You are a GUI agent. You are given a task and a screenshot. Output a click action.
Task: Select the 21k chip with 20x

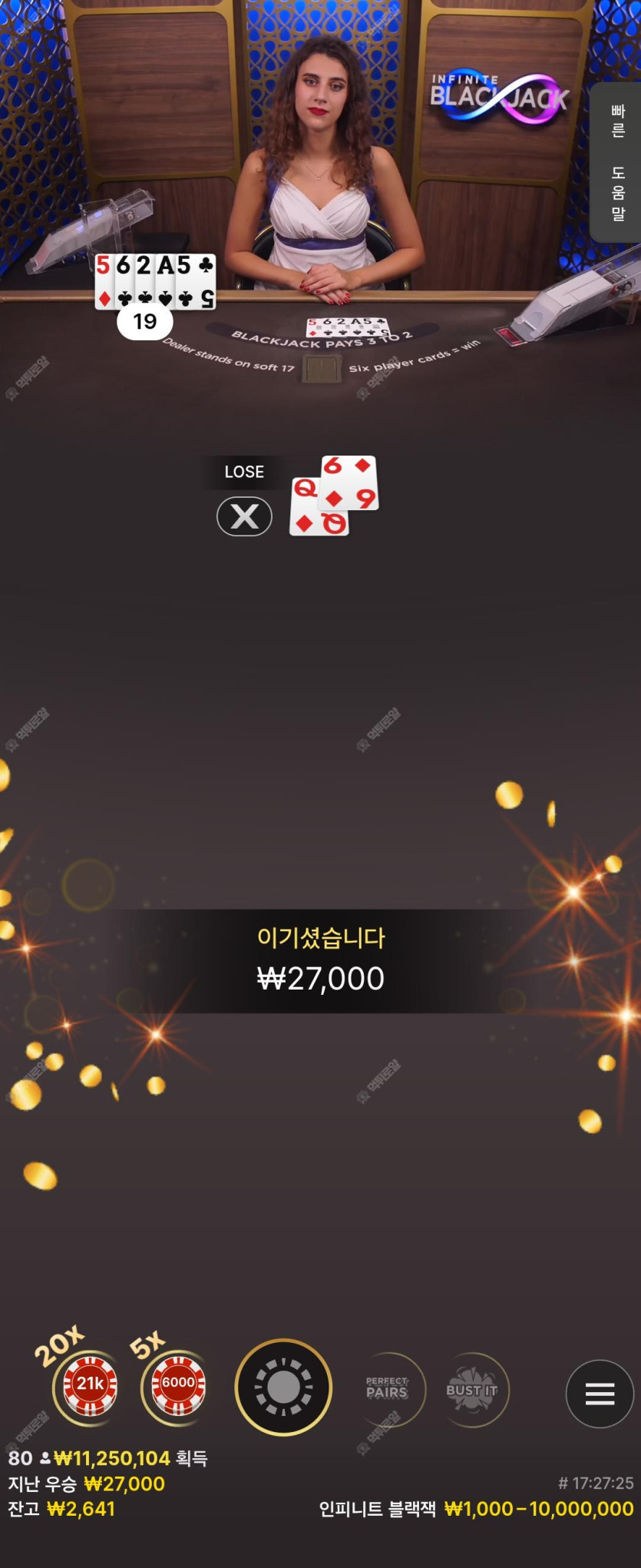point(90,1385)
